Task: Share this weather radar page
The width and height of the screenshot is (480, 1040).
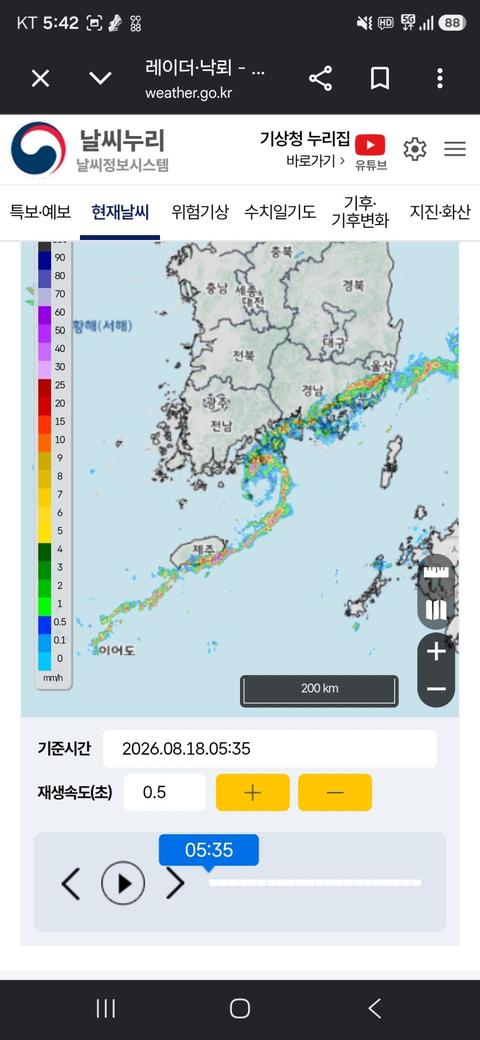Action: point(320,80)
